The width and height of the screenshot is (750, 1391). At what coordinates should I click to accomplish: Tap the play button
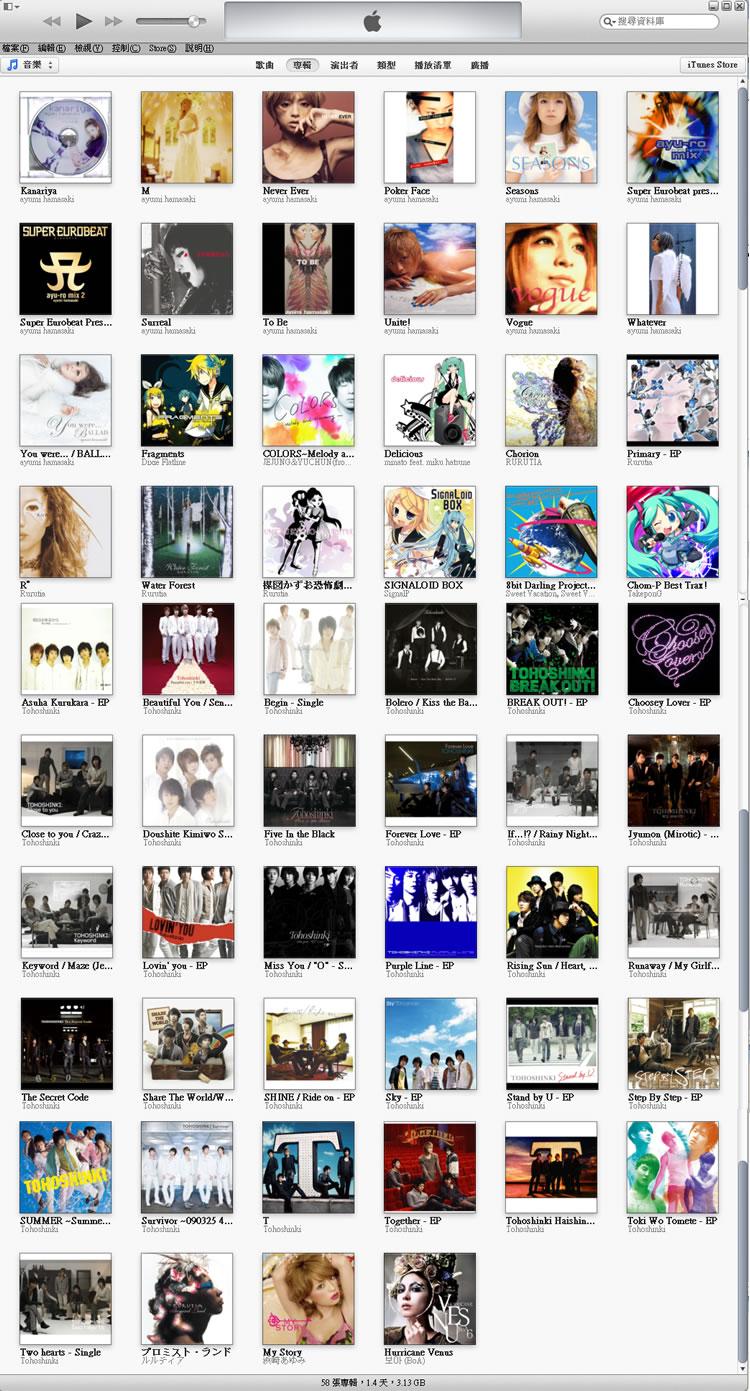click(83, 21)
